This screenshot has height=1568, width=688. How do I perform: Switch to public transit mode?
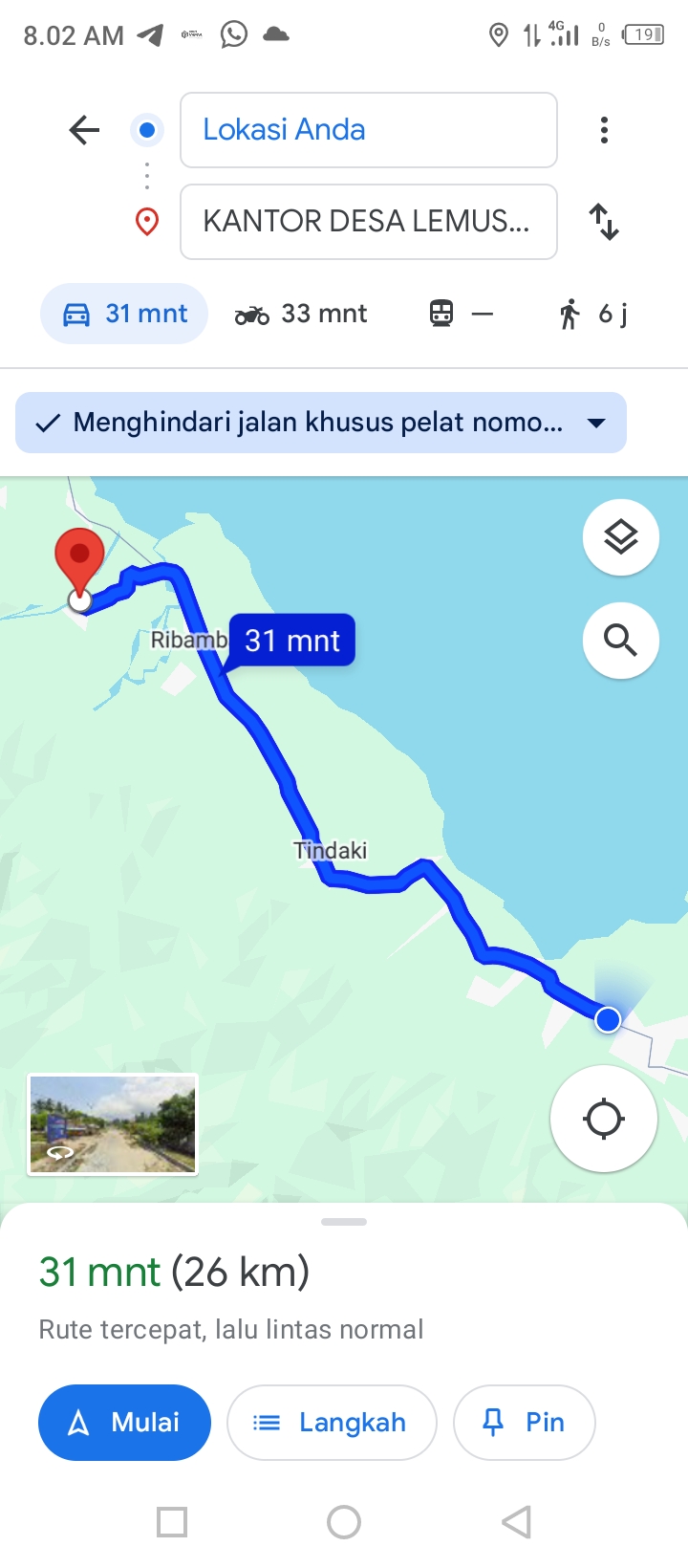(x=461, y=314)
